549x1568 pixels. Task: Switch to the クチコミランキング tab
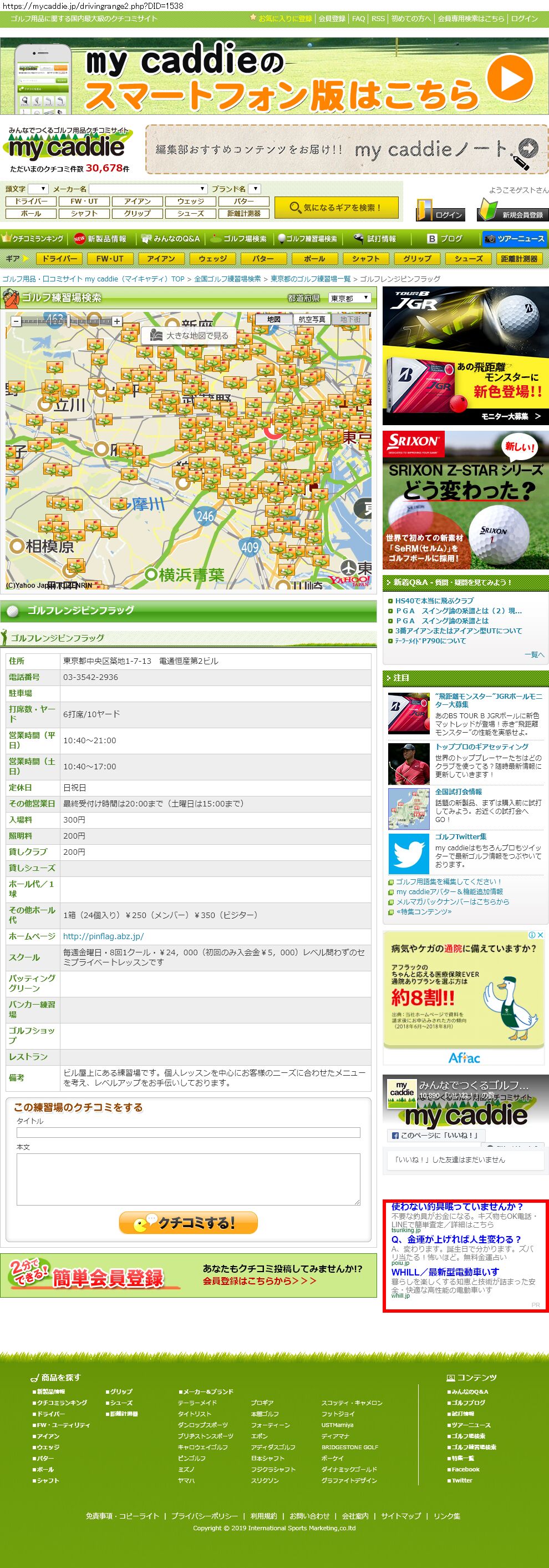click(33, 239)
